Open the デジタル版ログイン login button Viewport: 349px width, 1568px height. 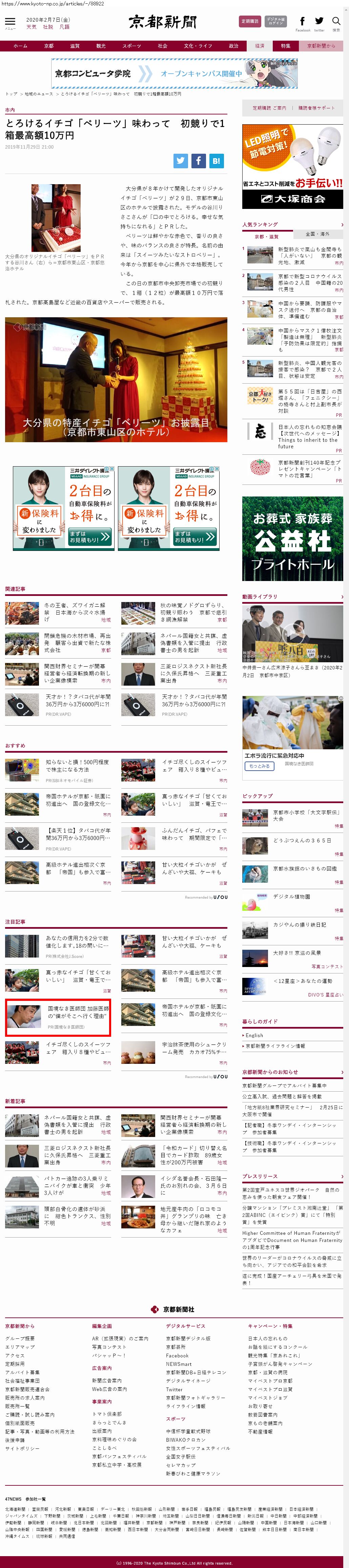tap(276, 21)
